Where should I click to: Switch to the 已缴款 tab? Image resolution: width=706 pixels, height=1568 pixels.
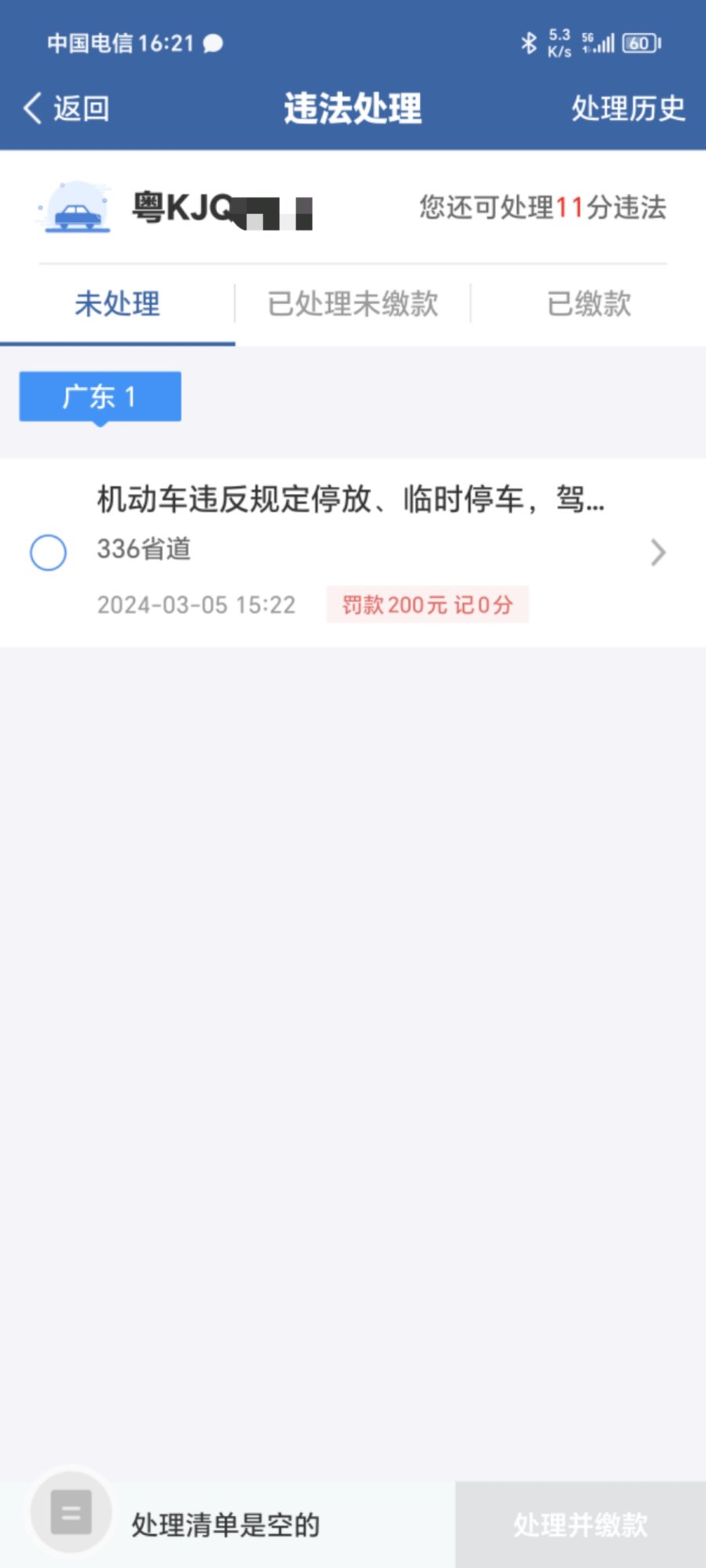point(588,304)
